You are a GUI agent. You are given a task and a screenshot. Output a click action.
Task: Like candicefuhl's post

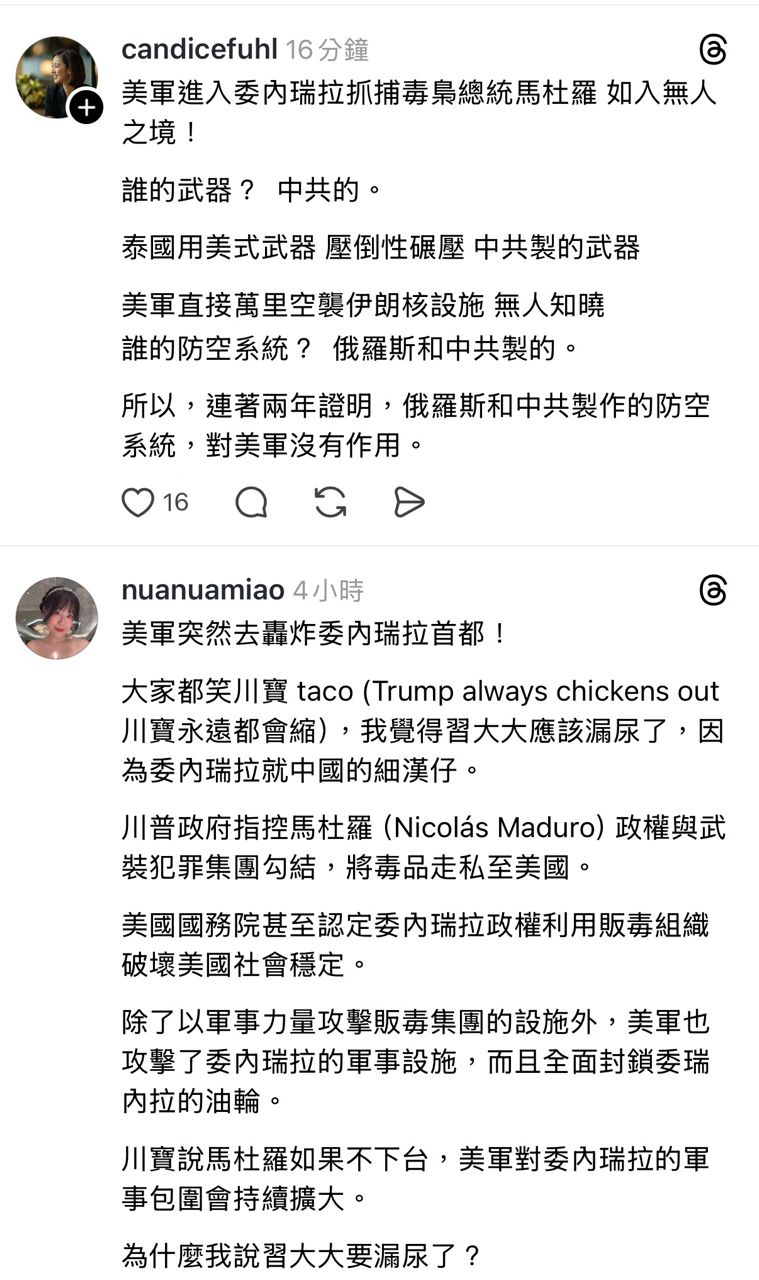tap(138, 502)
